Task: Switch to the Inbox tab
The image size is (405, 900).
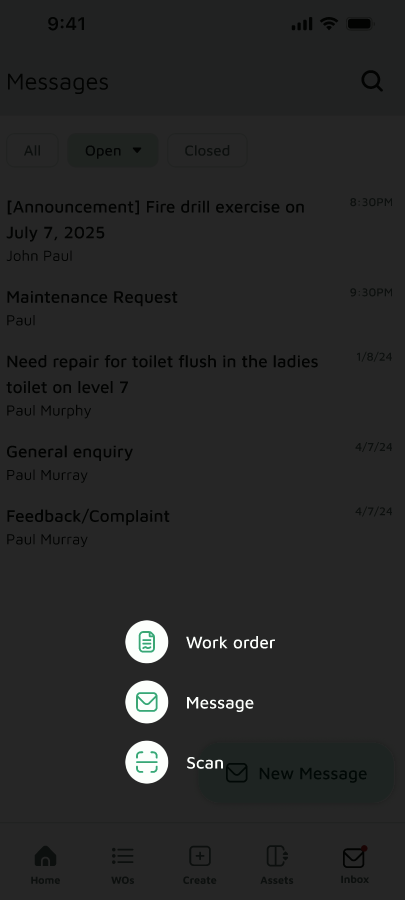Action: click(x=355, y=864)
